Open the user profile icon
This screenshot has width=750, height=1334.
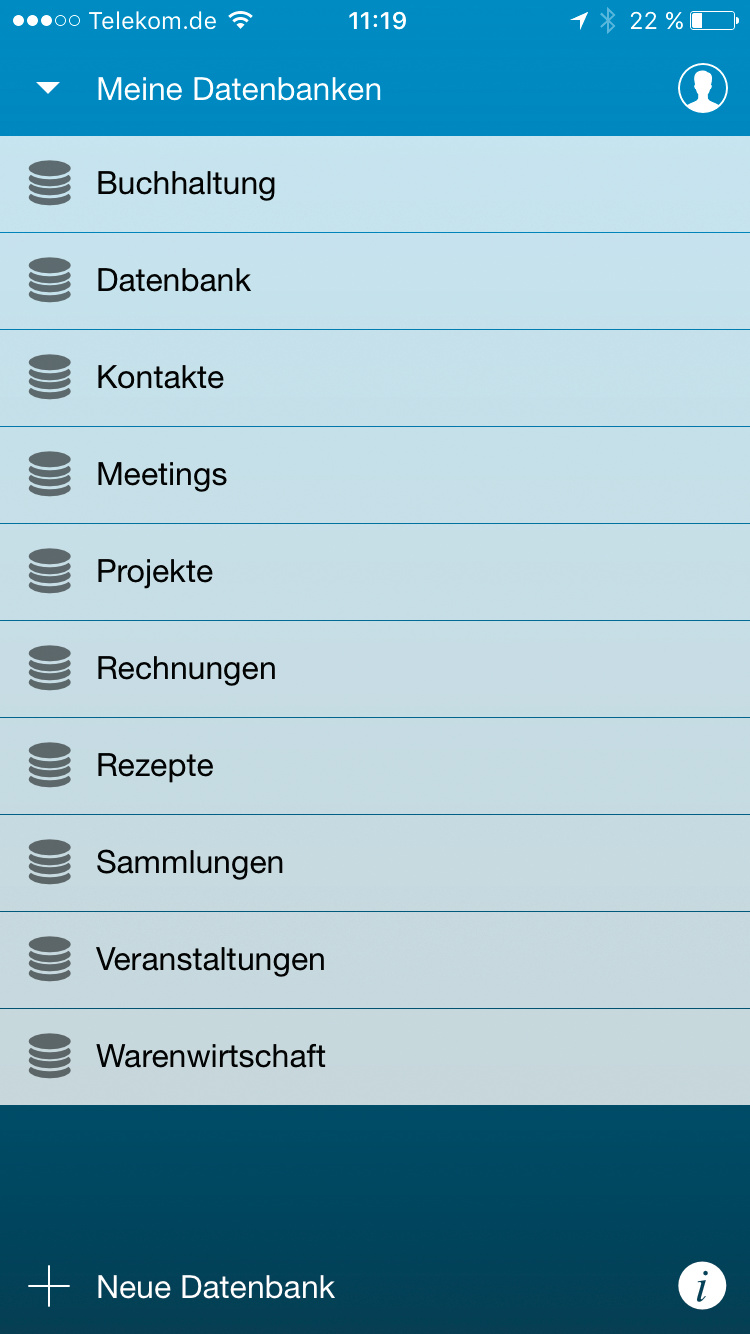(702, 89)
